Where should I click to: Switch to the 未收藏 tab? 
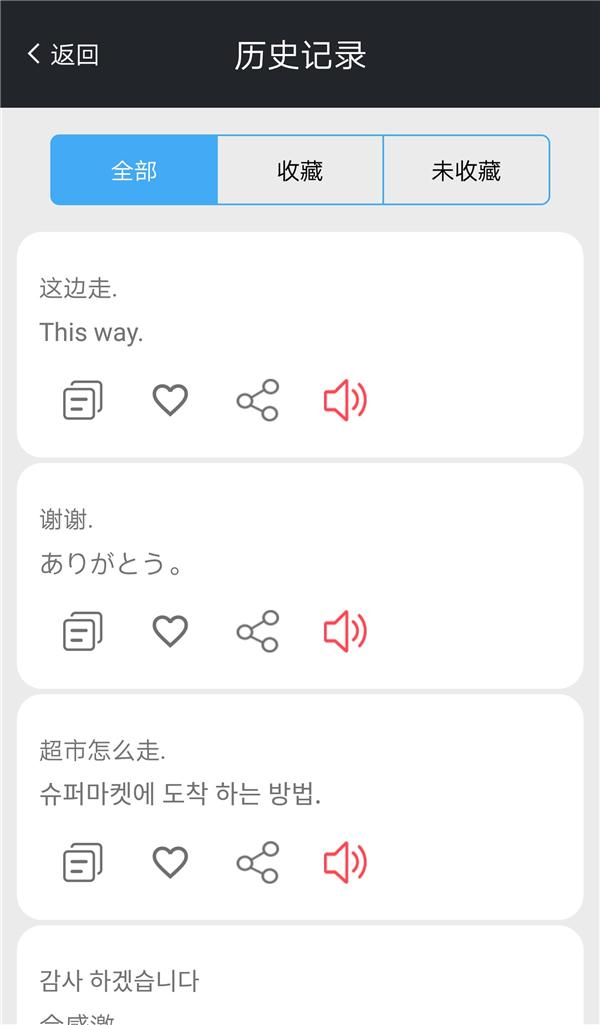click(x=466, y=170)
